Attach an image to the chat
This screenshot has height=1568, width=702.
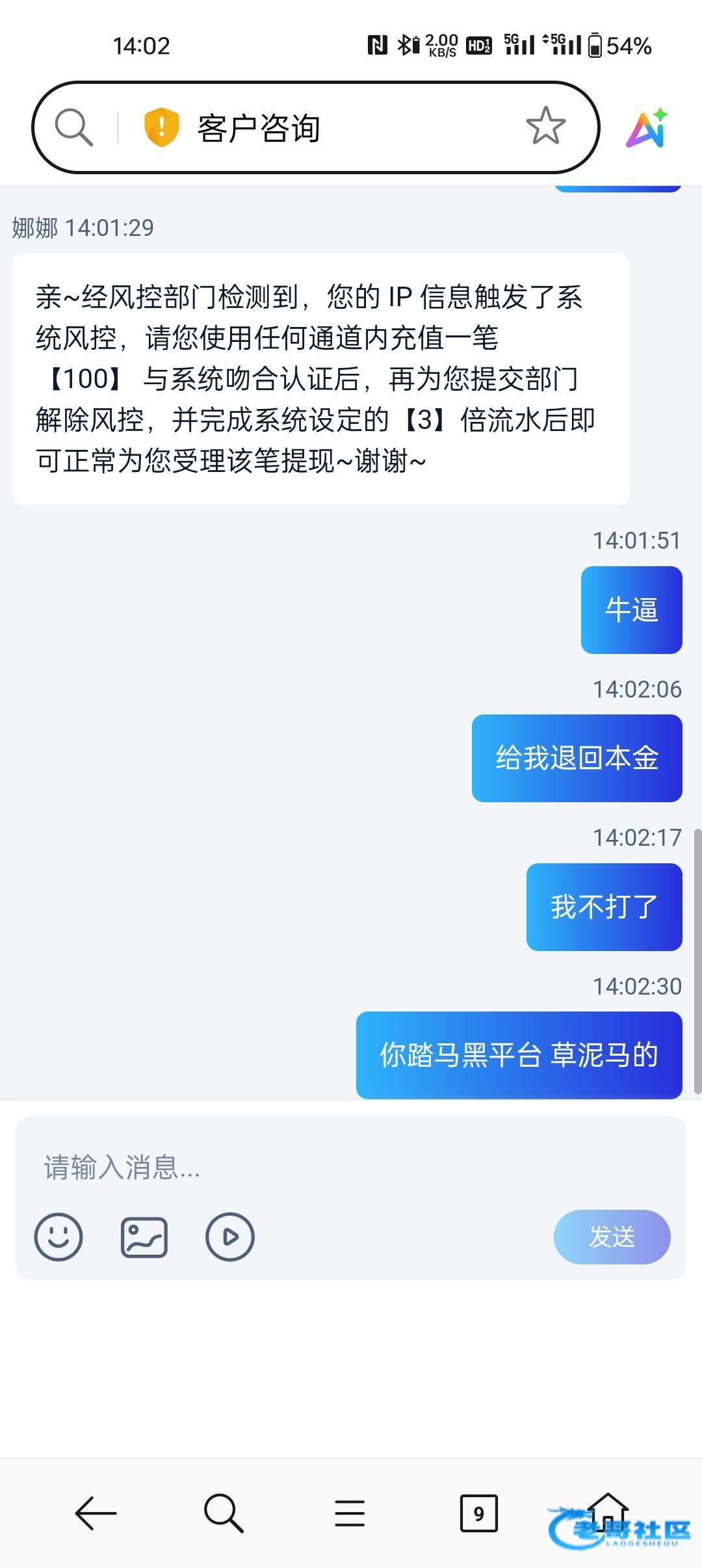(144, 1236)
